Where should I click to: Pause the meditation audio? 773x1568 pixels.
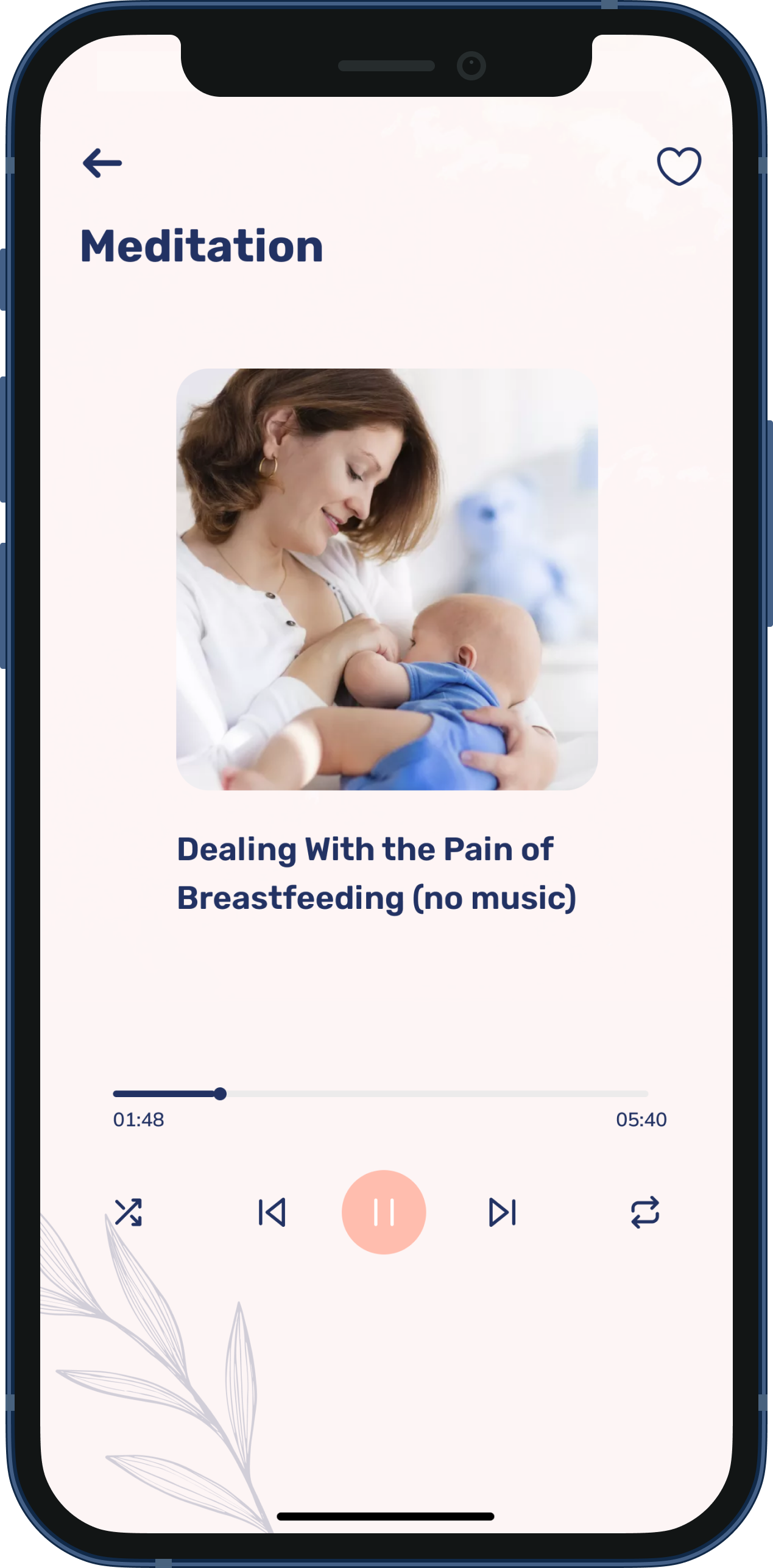coord(384,1212)
